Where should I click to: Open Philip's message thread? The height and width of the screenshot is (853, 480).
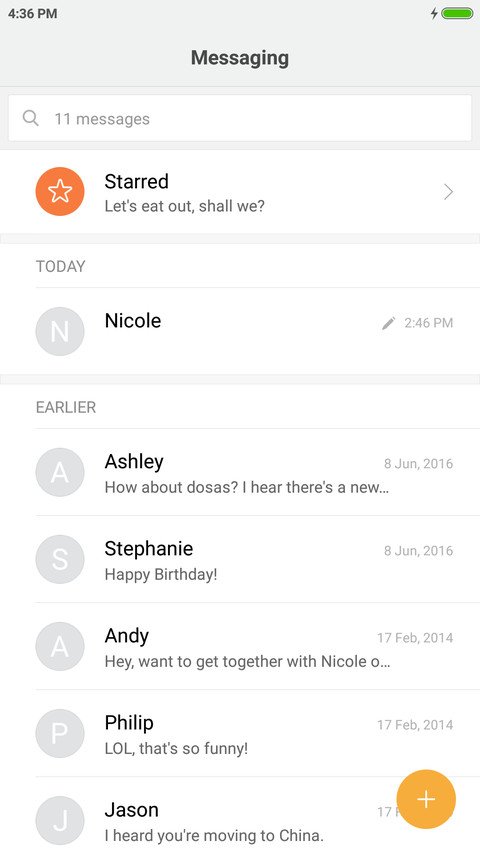[240, 733]
